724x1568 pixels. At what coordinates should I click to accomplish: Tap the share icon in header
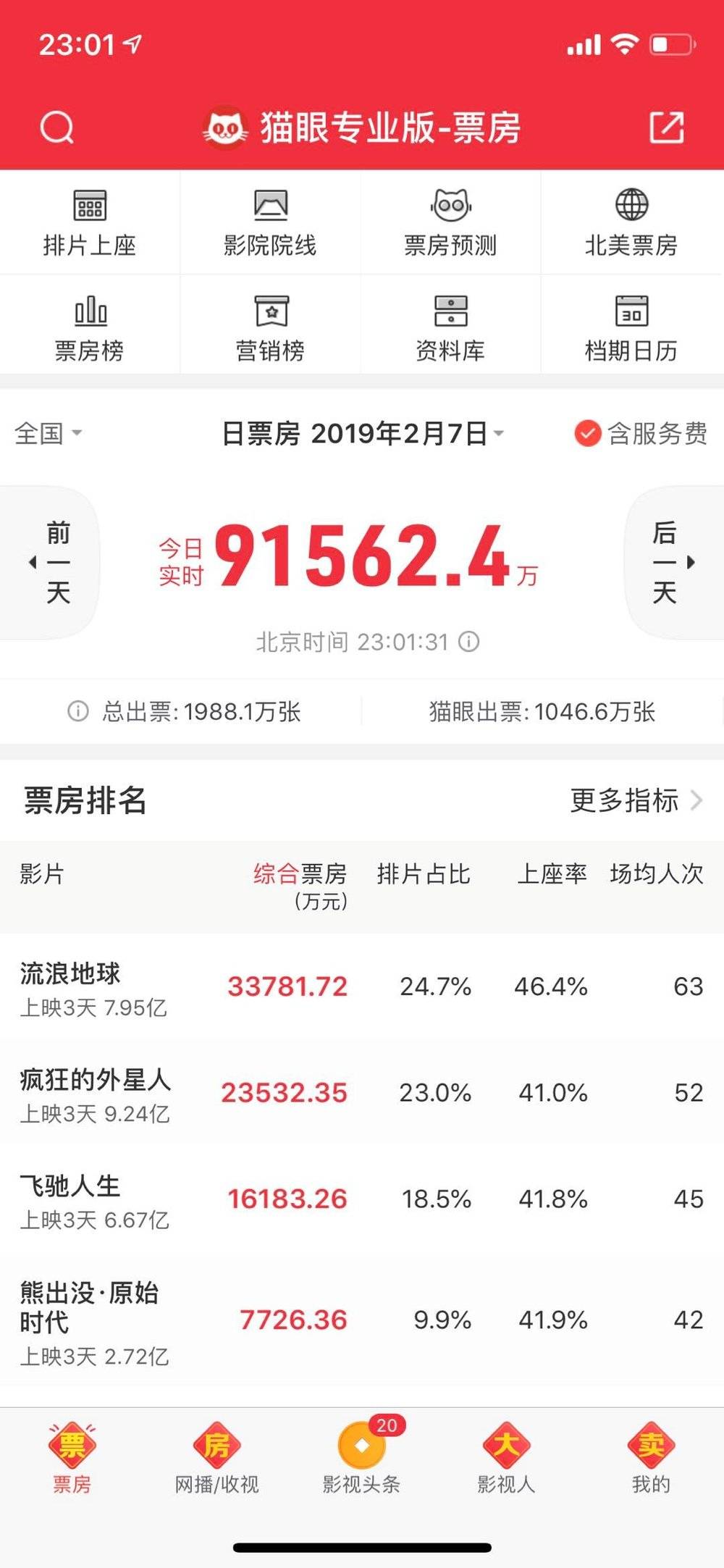click(666, 127)
